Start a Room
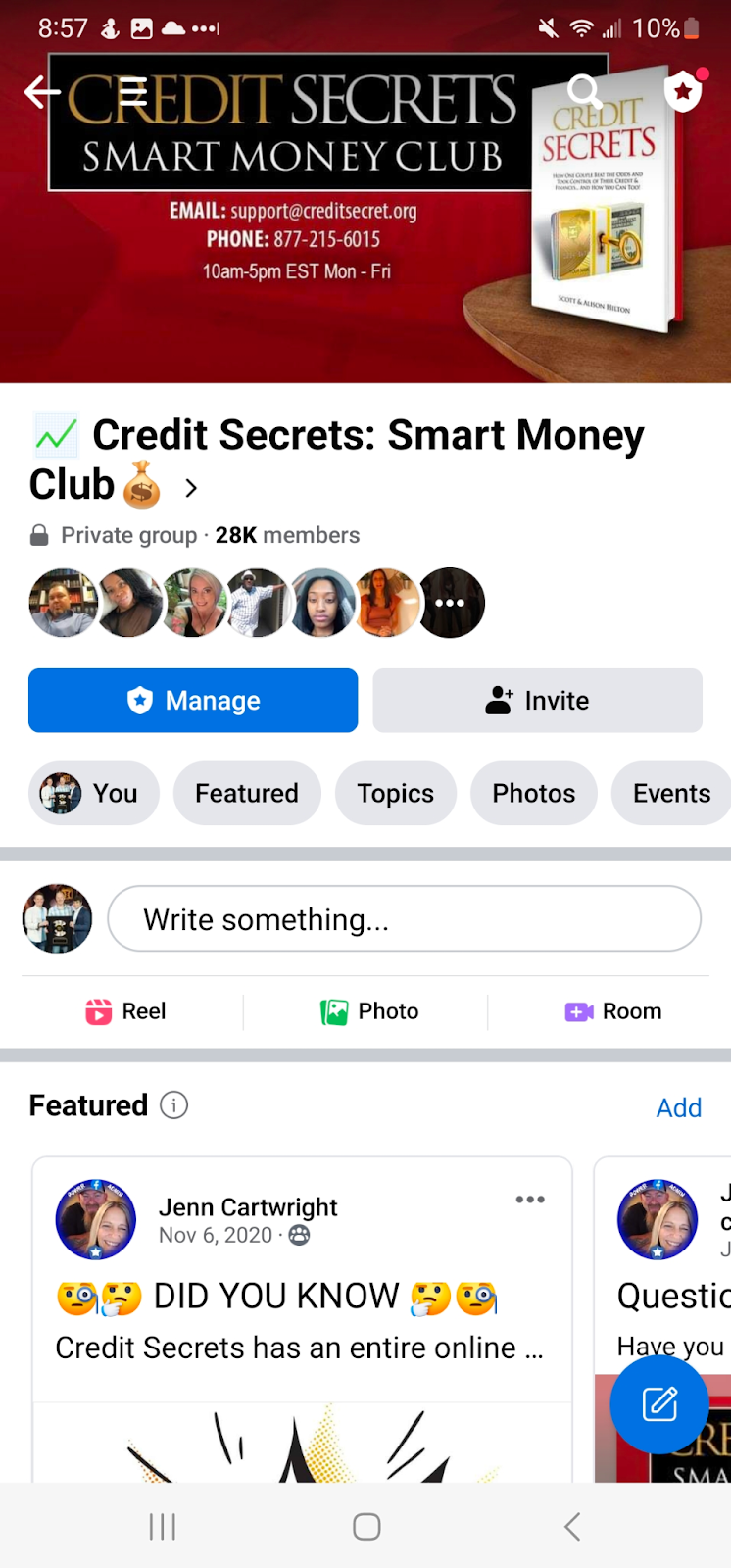The height and width of the screenshot is (1568, 731). point(613,1011)
